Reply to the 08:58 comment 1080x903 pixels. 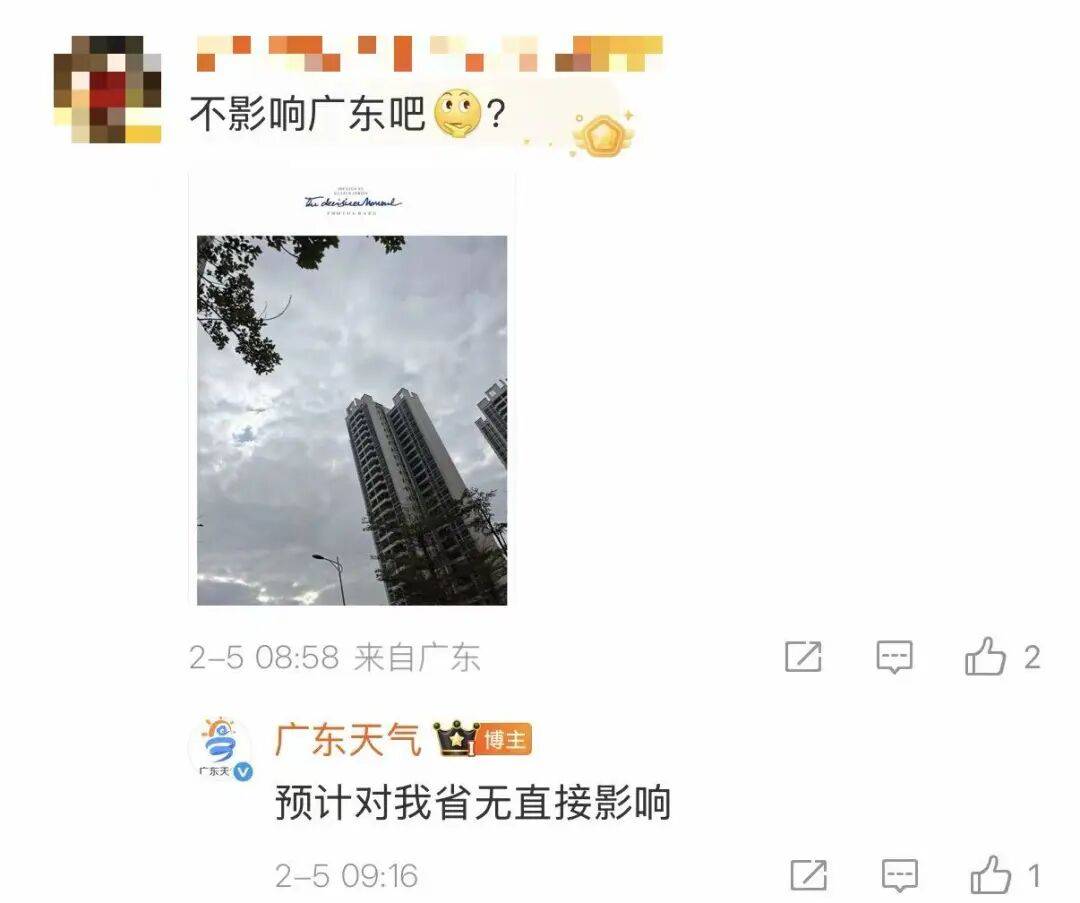[894, 657]
